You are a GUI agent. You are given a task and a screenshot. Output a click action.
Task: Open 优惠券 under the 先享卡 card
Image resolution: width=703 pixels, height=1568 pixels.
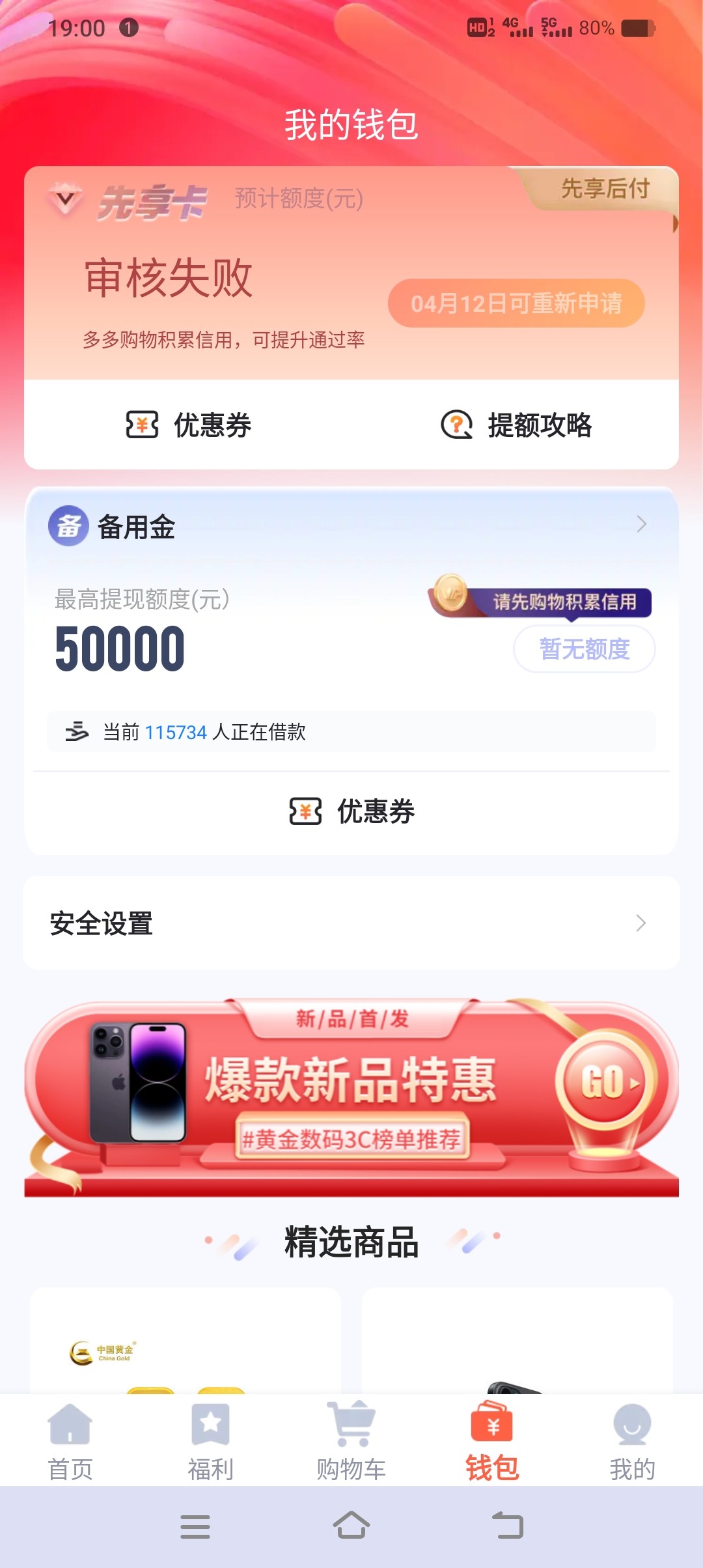pyautogui.click(x=189, y=425)
